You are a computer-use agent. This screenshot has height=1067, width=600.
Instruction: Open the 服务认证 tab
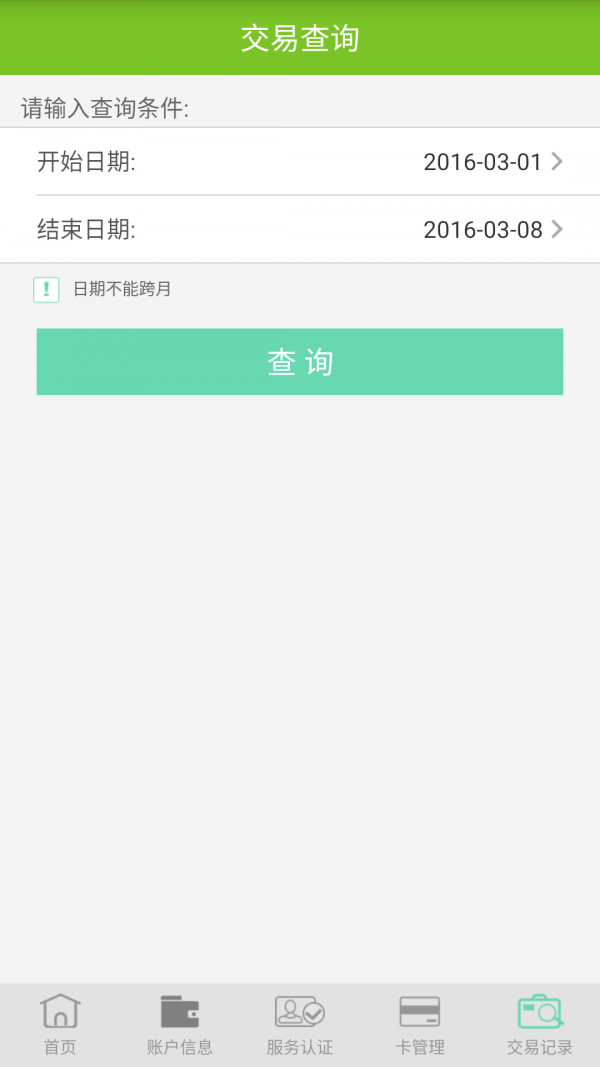pos(300,1024)
